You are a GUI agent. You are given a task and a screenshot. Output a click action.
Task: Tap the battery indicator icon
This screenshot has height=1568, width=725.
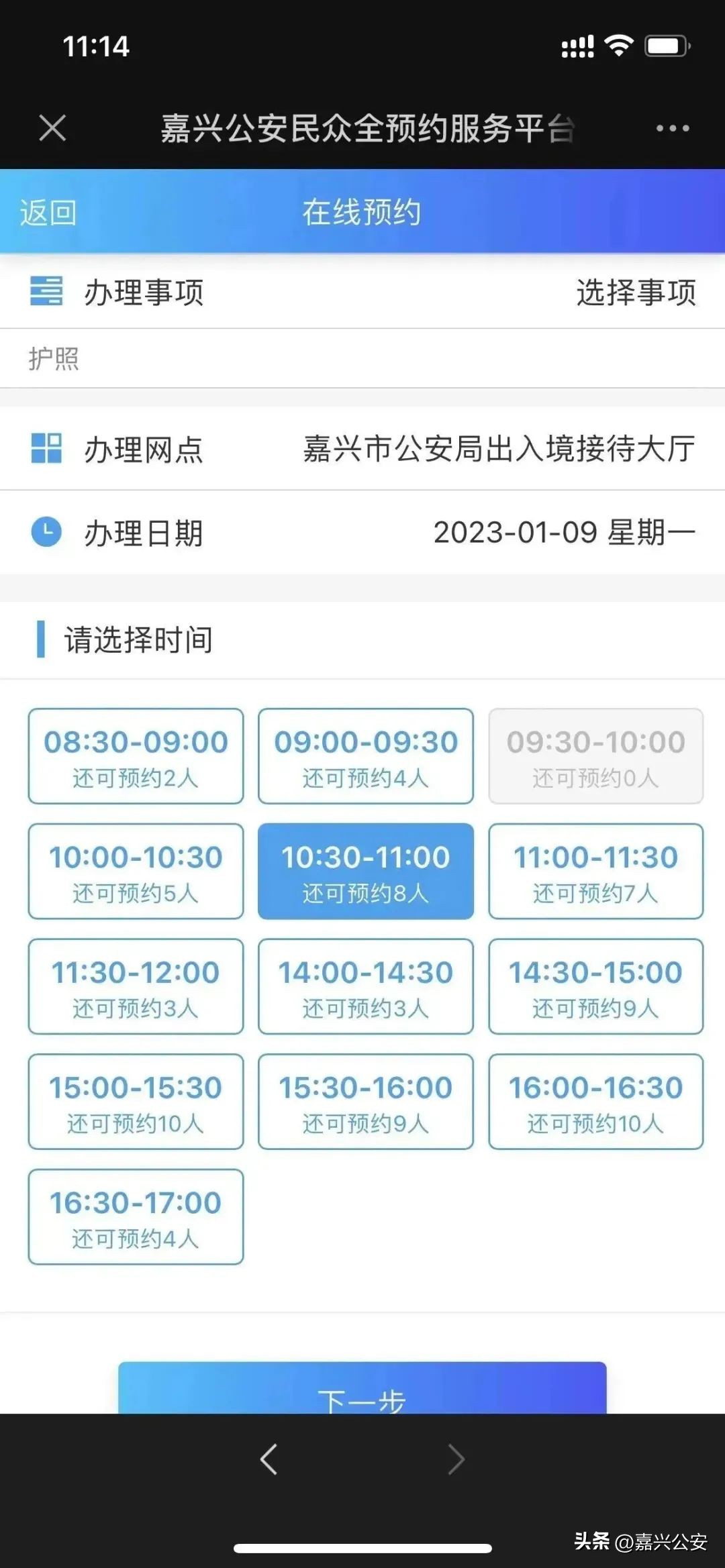point(667,45)
